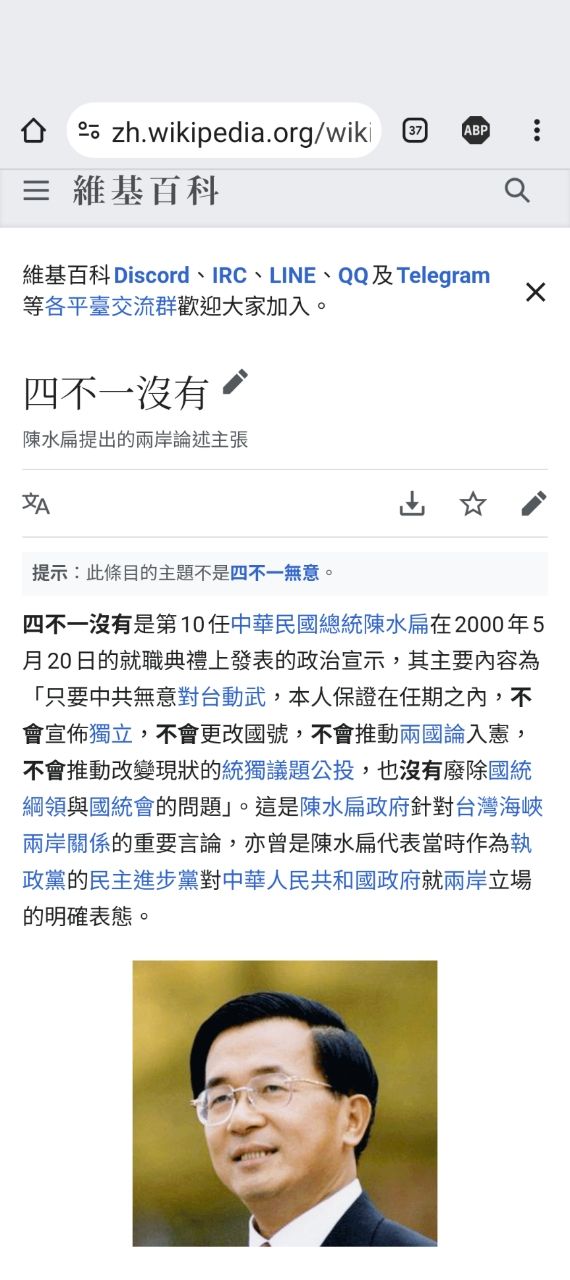Open the 兩國論 link
The image size is (570, 1280).
click(433, 734)
